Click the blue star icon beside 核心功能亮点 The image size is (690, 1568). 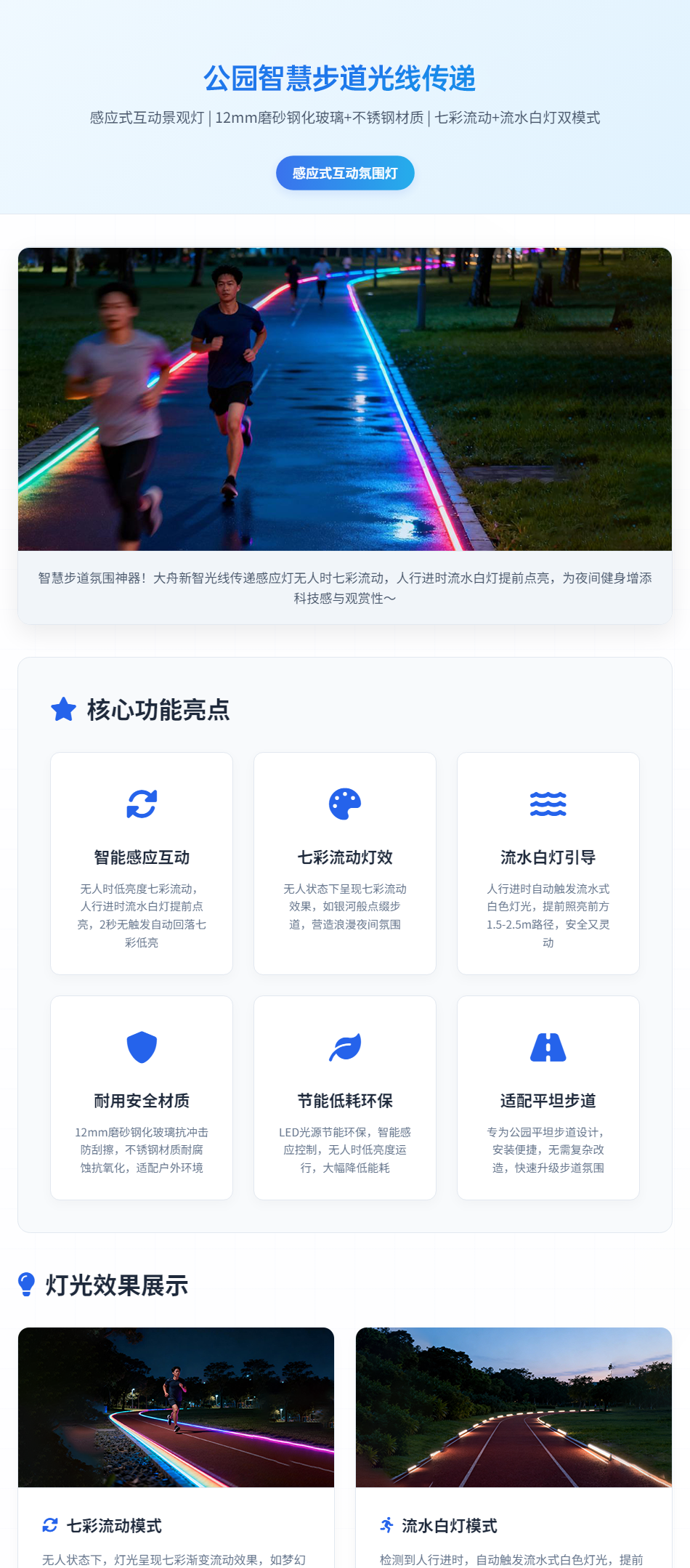pyautogui.click(x=62, y=711)
